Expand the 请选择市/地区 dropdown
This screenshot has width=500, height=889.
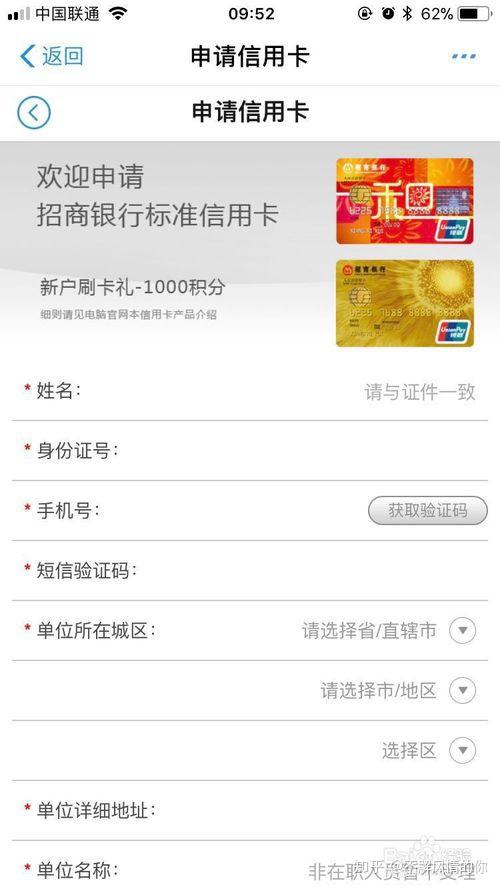point(398,691)
